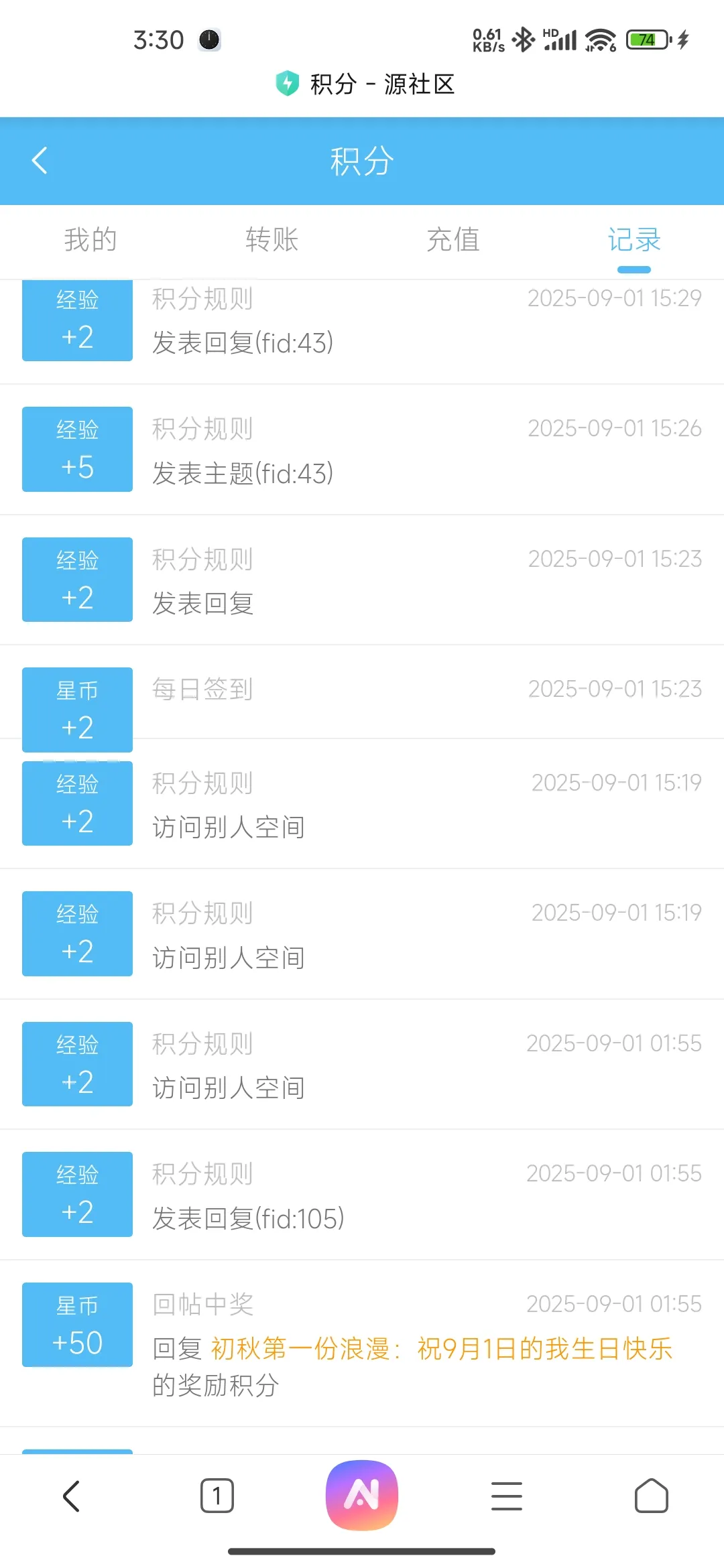Open the browser tabs switcher
Image resolution: width=724 pixels, height=1568 pixels.
[217, 1496]
